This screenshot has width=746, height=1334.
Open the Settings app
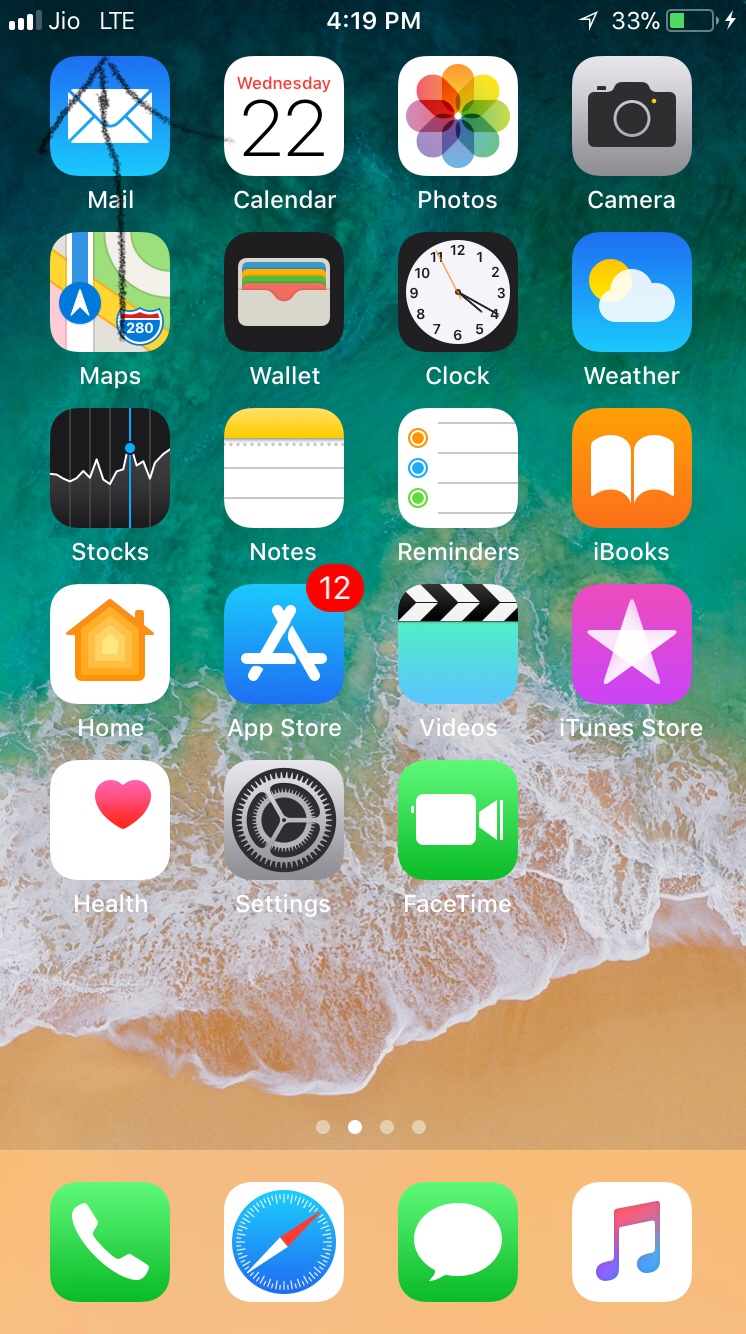[x=284, y=820]
